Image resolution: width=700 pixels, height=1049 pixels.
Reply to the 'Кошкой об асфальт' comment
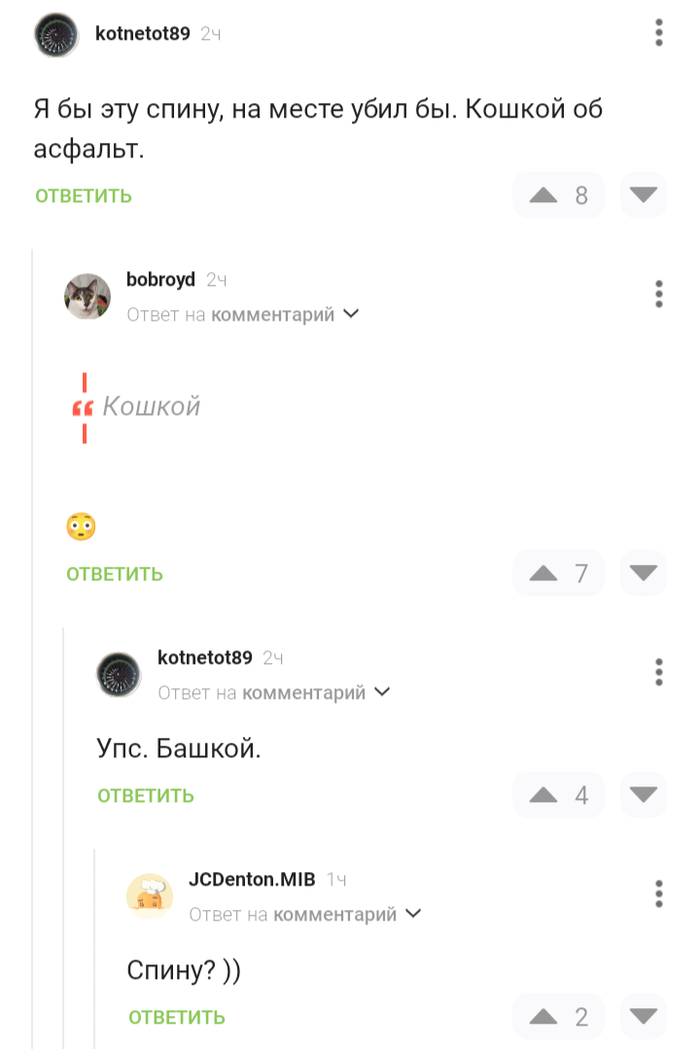84,196
